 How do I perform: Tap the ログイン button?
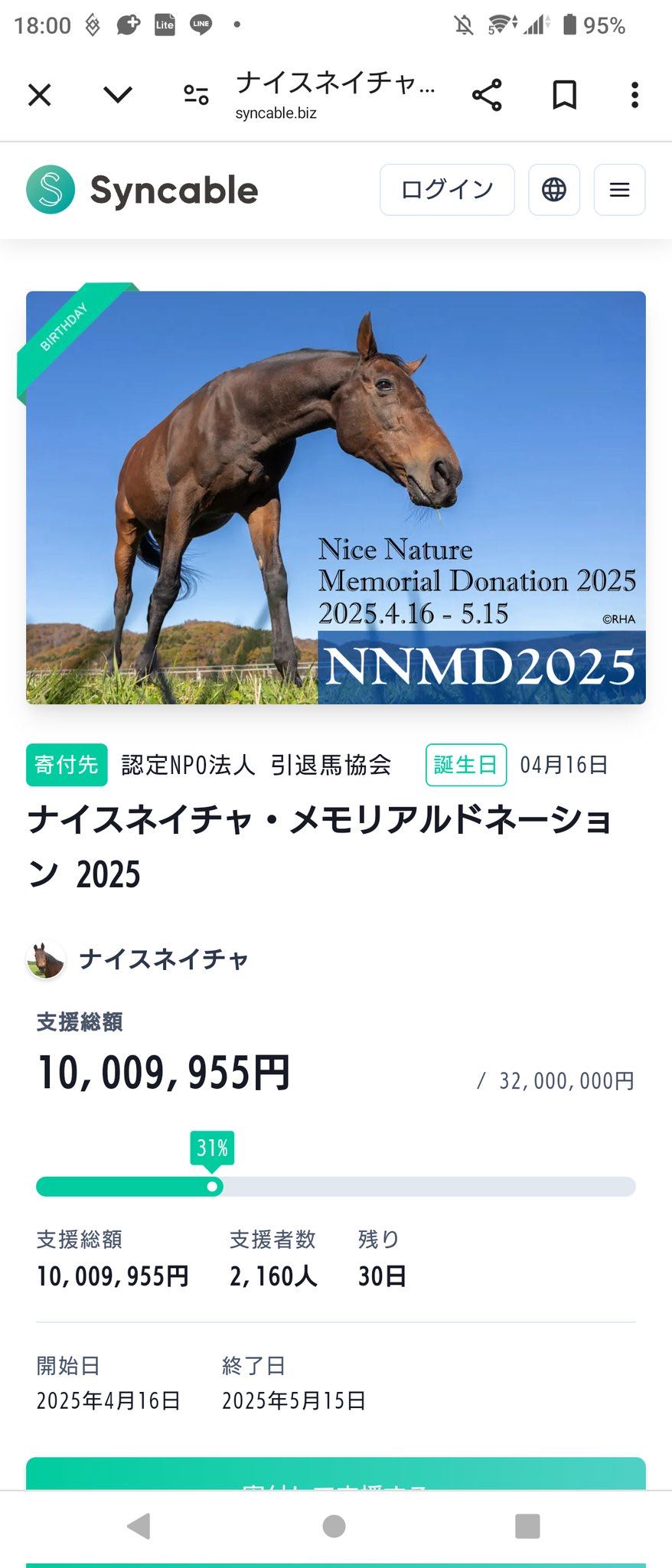447,189
